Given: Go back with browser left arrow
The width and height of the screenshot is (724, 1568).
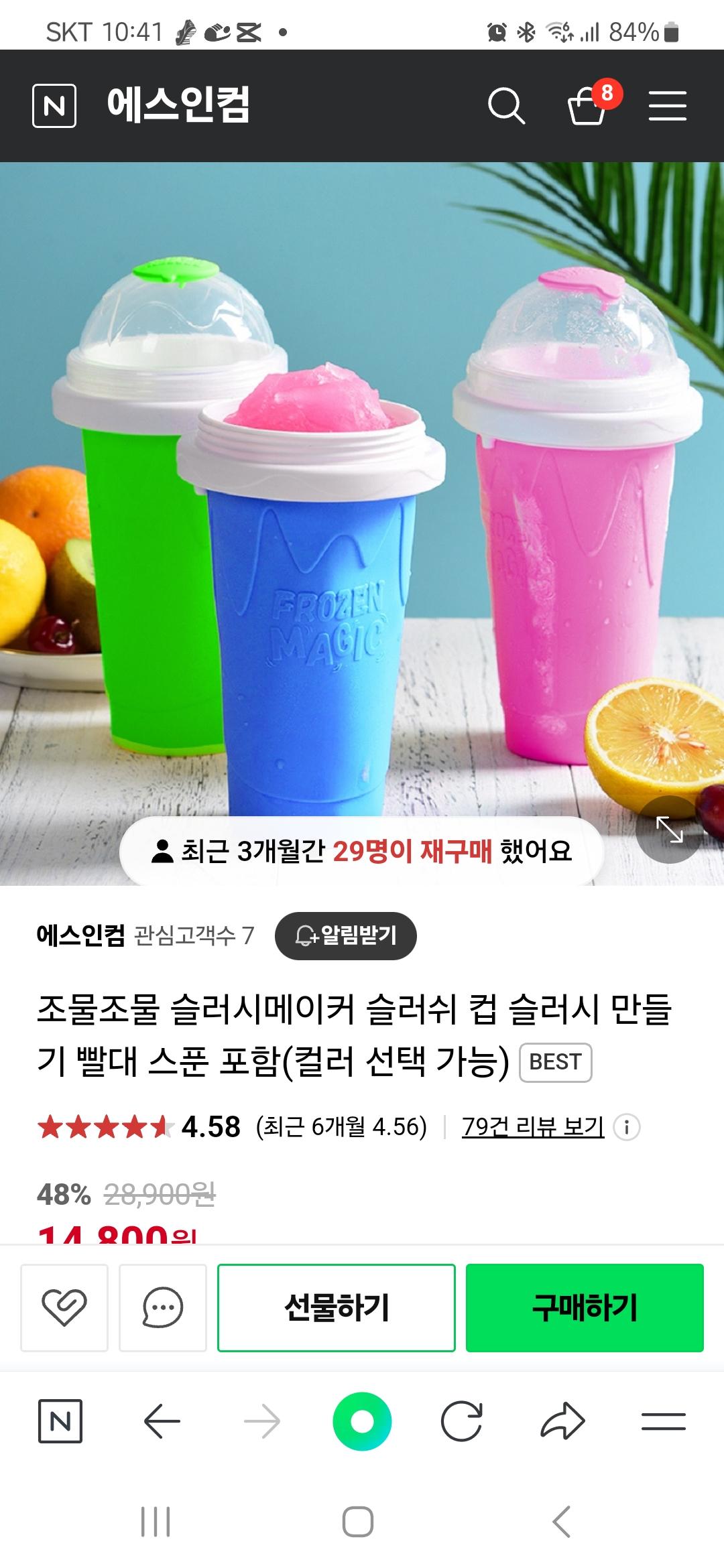Looking at the screenshot, I should click(162, 1421).
